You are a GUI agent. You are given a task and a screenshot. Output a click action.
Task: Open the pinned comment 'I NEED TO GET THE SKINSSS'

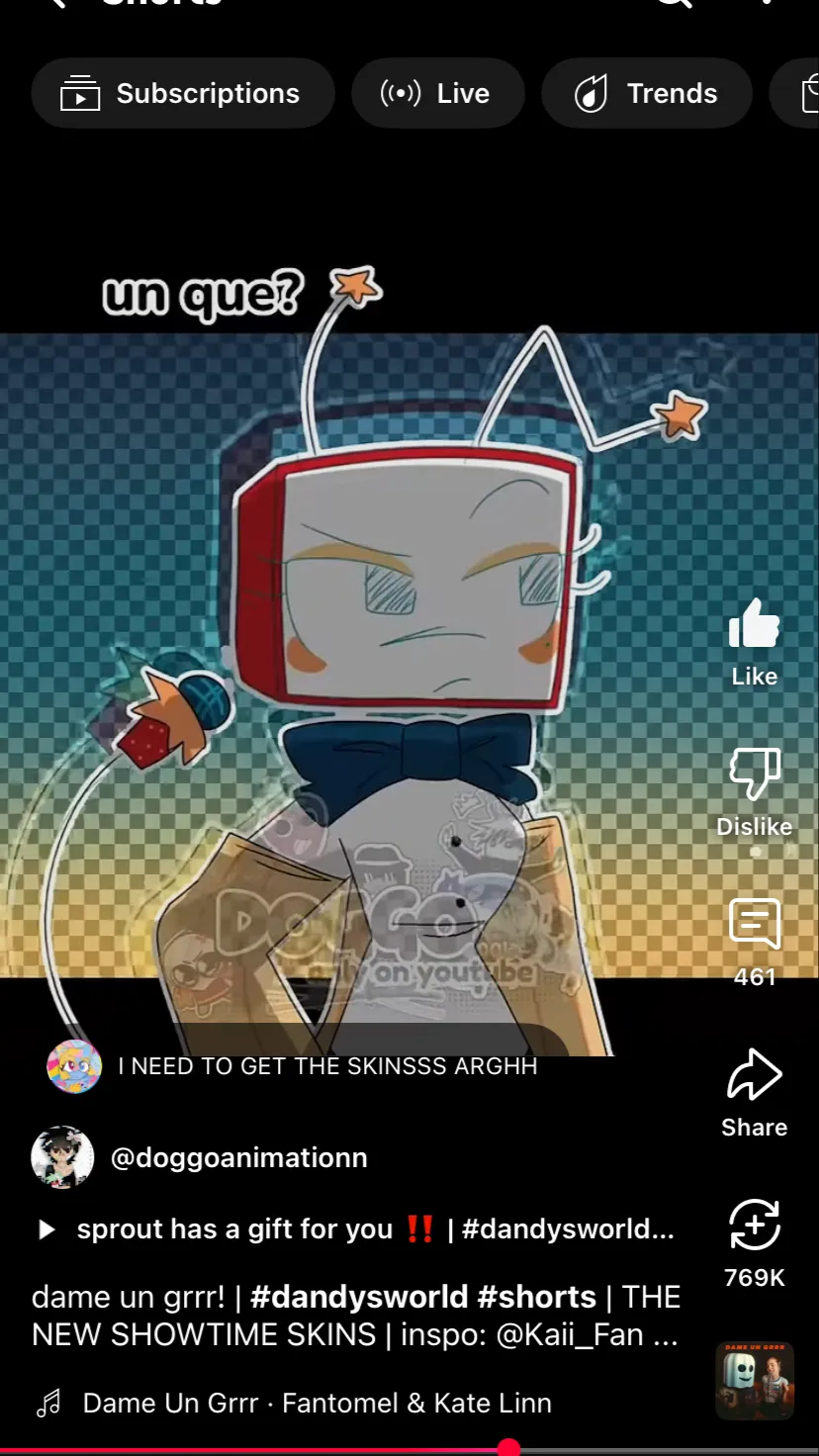326,1066
